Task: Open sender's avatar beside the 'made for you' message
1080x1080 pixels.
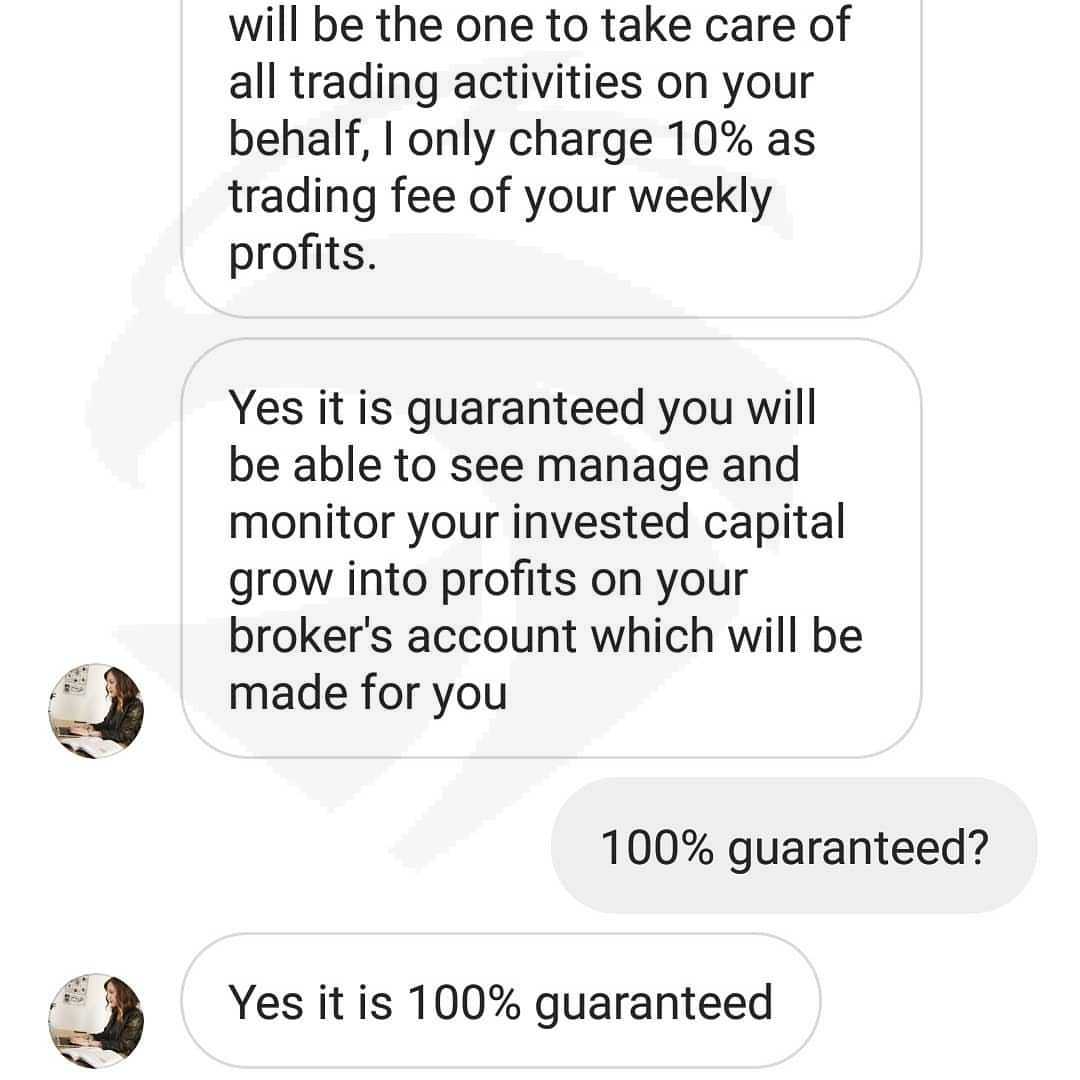Action: 96,711
